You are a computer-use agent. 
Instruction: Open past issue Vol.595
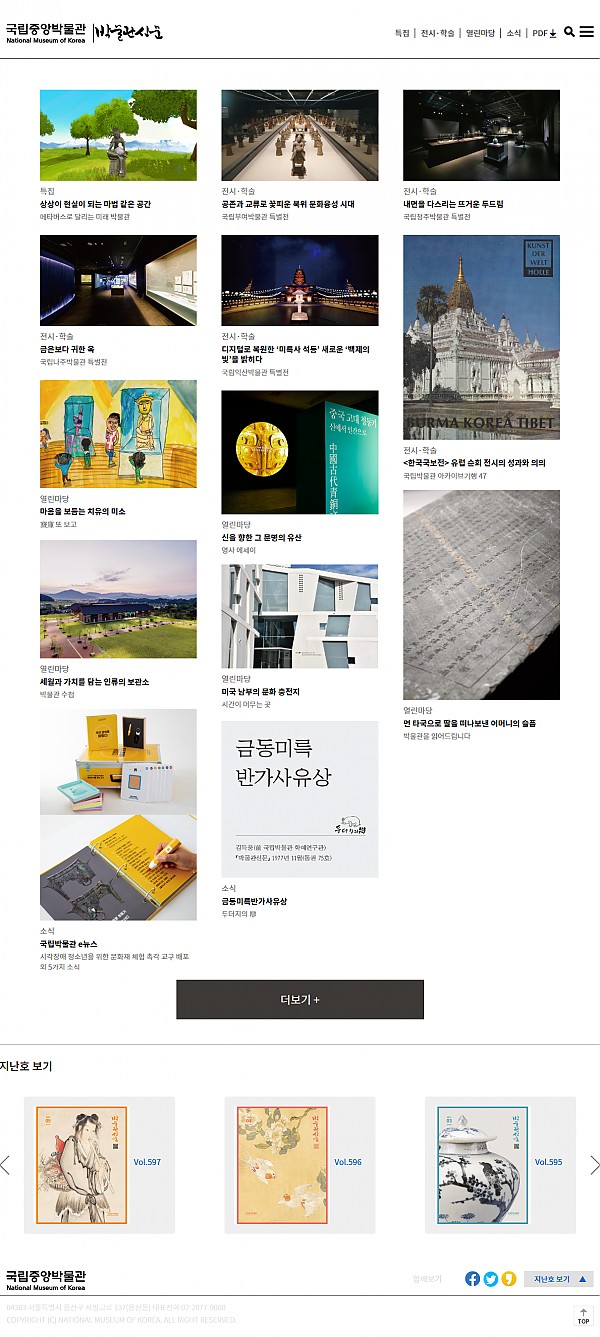[x=500, y=1165]
